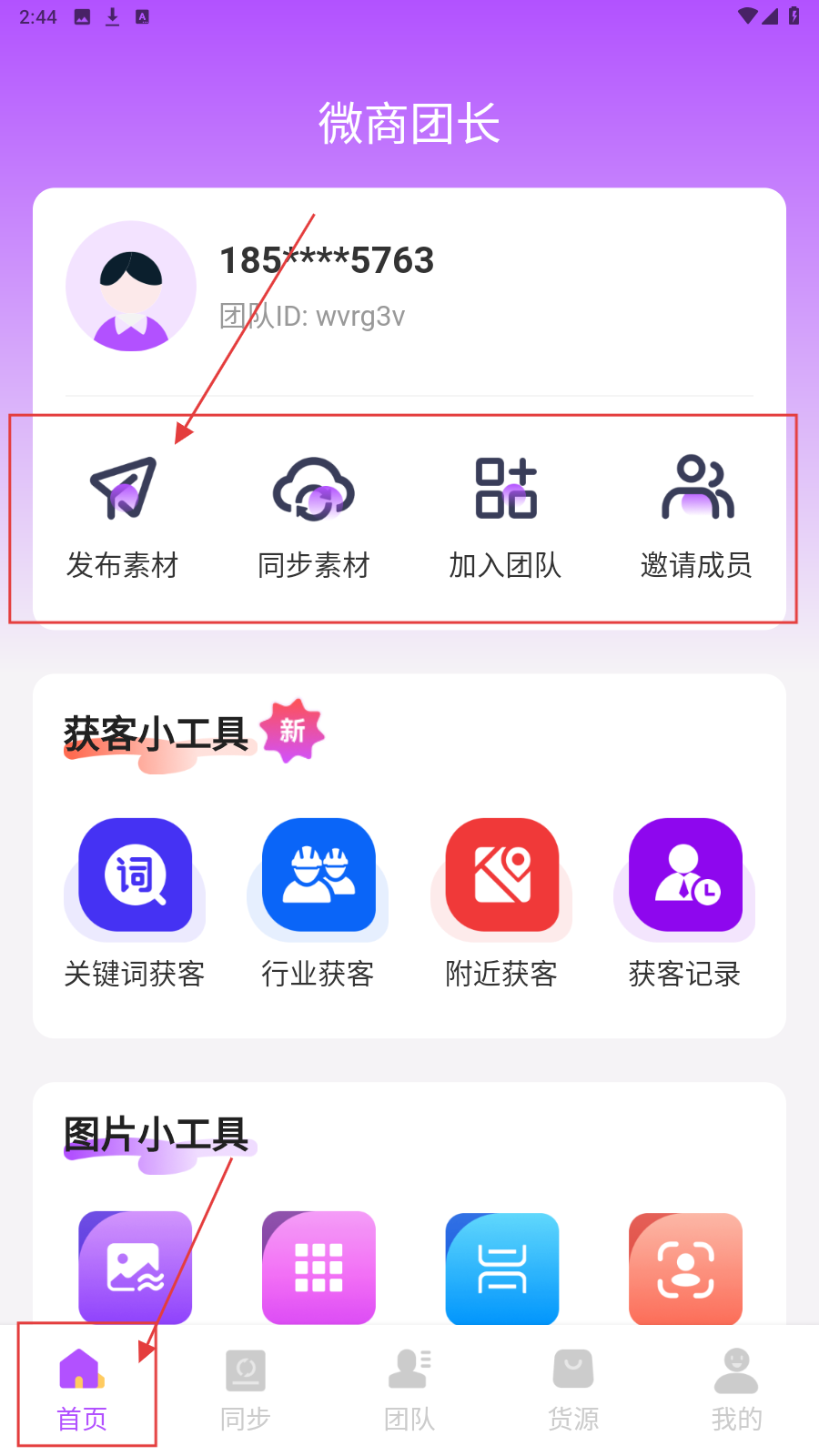Viewport: 819px width, 1456px height.
Task: Switch to the 同步 tab
Action: 246,1389
